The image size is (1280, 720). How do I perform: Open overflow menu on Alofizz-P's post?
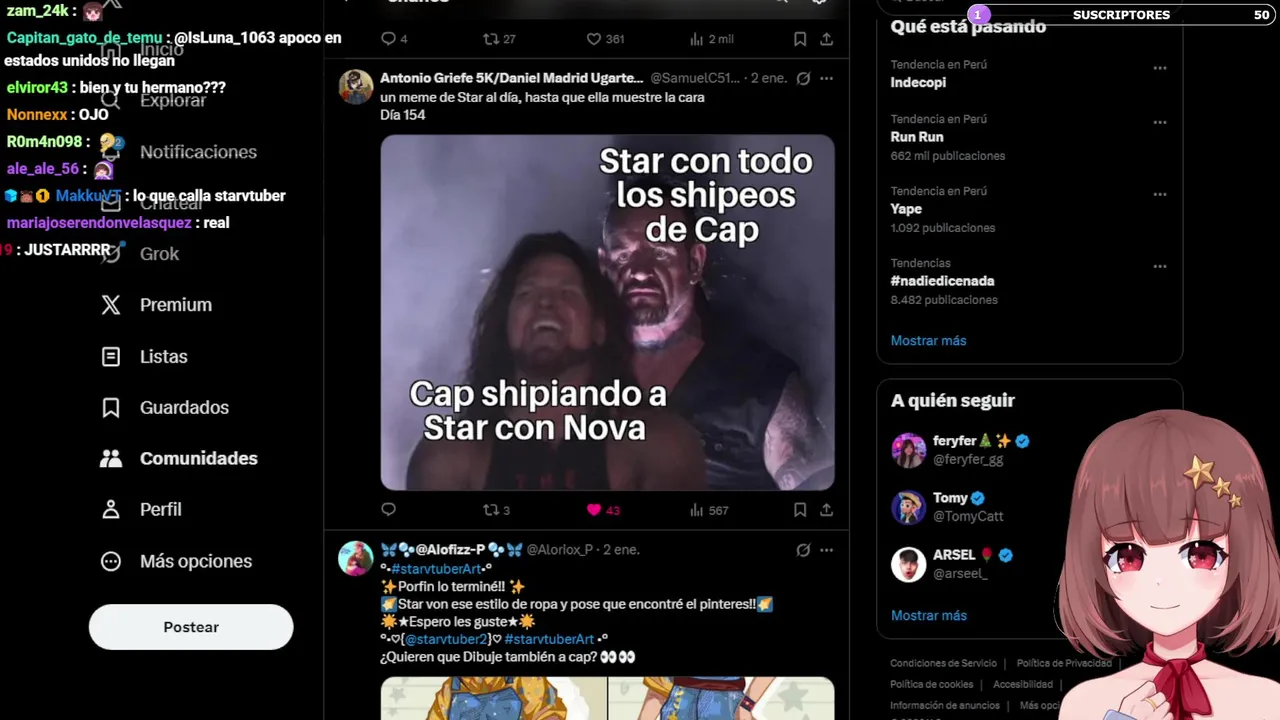826,550
